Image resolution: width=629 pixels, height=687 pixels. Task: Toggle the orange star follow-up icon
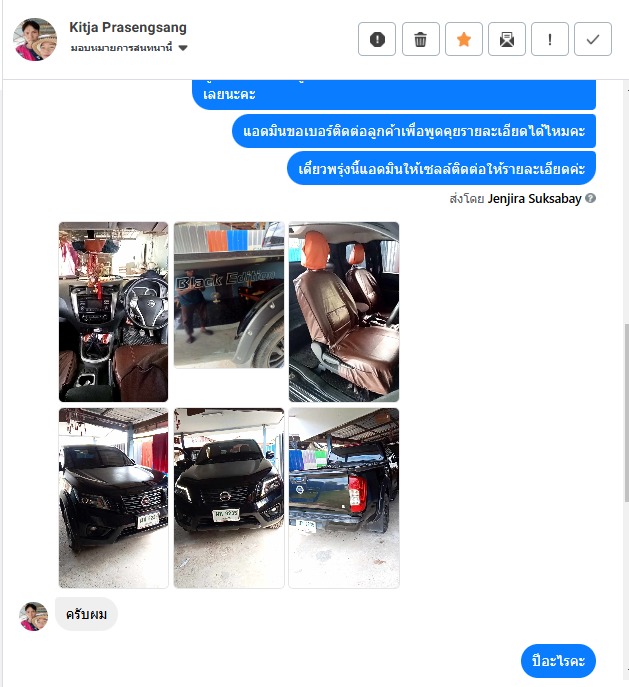pyautogui.click(x=464, y=39)
